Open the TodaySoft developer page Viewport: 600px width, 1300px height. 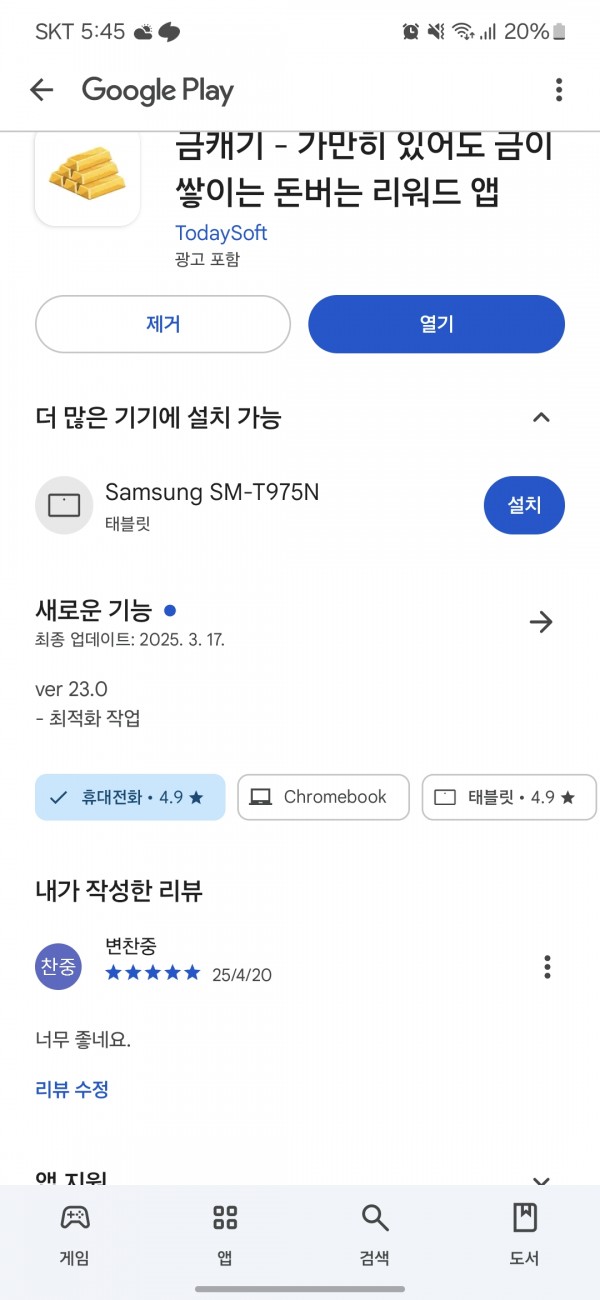221,233
